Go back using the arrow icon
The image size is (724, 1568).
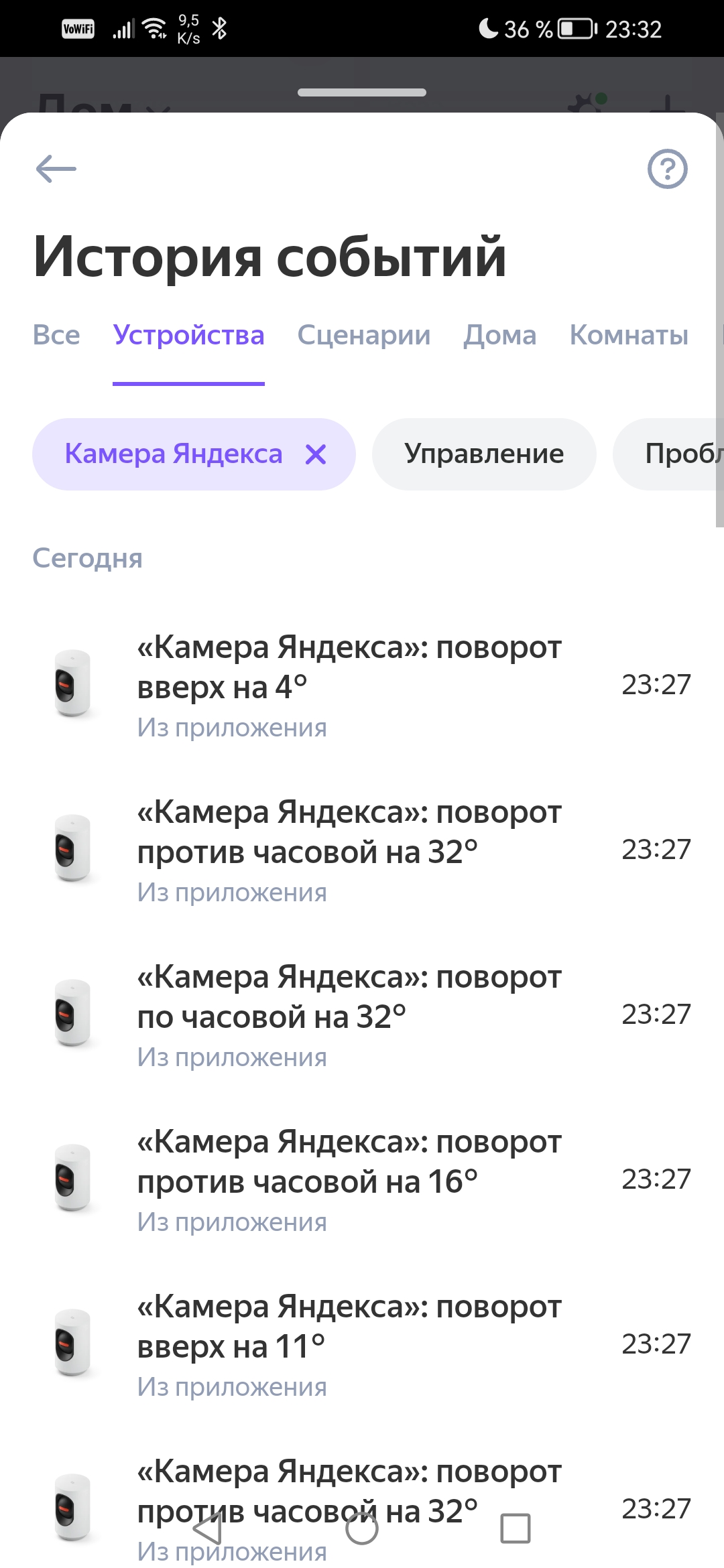[x=56, y=169]
